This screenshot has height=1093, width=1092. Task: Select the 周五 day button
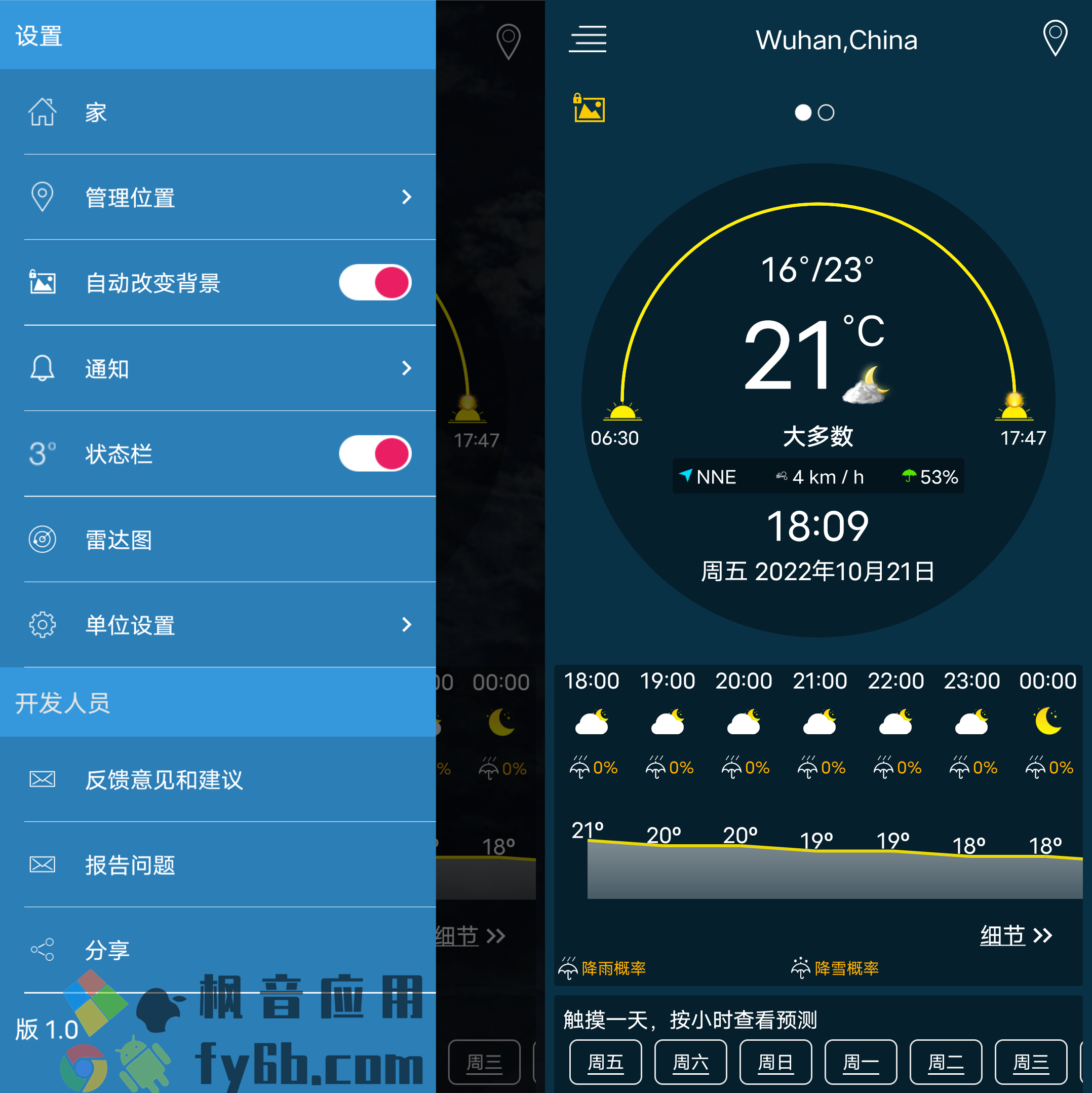pyautogui.click(x=606, y=1062)
